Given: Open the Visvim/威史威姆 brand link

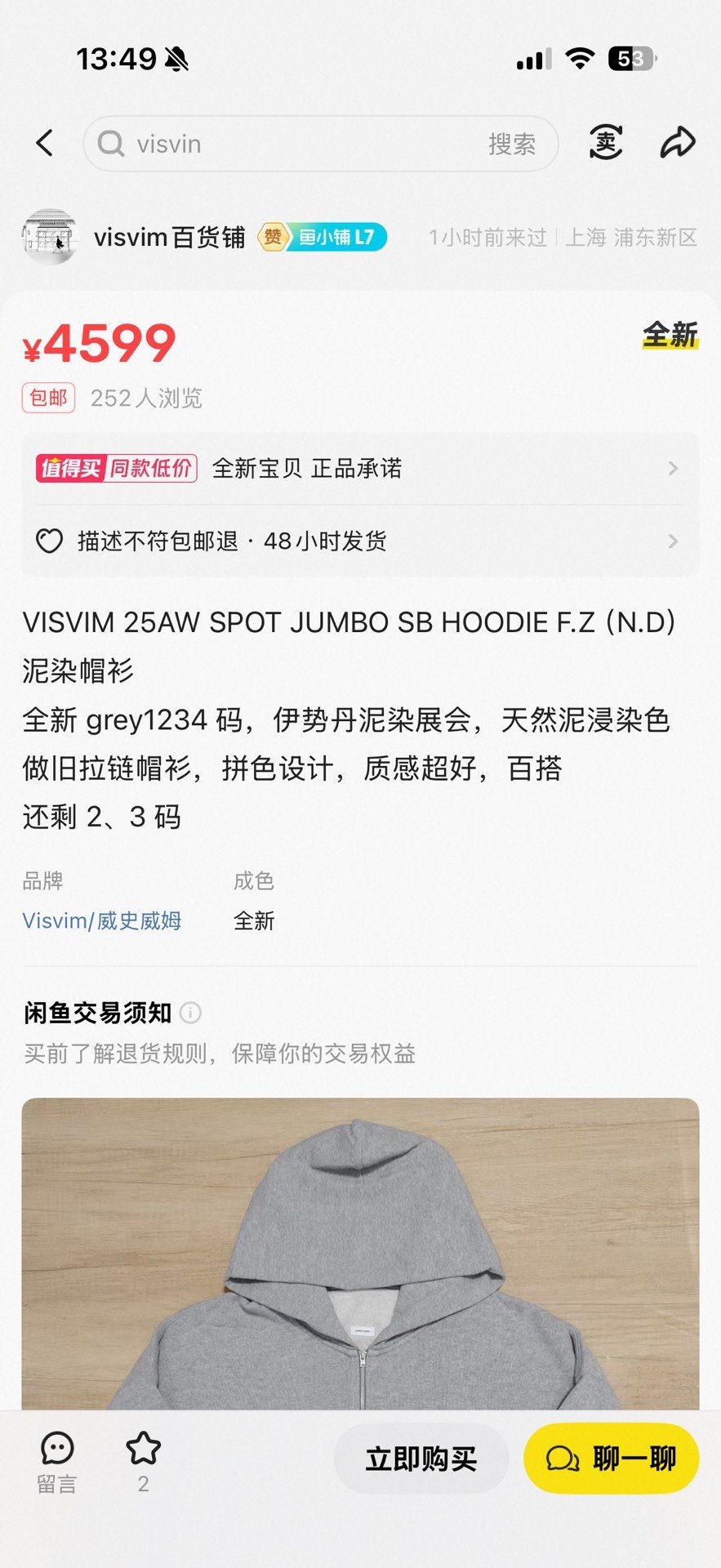Looking at the screenshot, I should (x=102, y=920).
